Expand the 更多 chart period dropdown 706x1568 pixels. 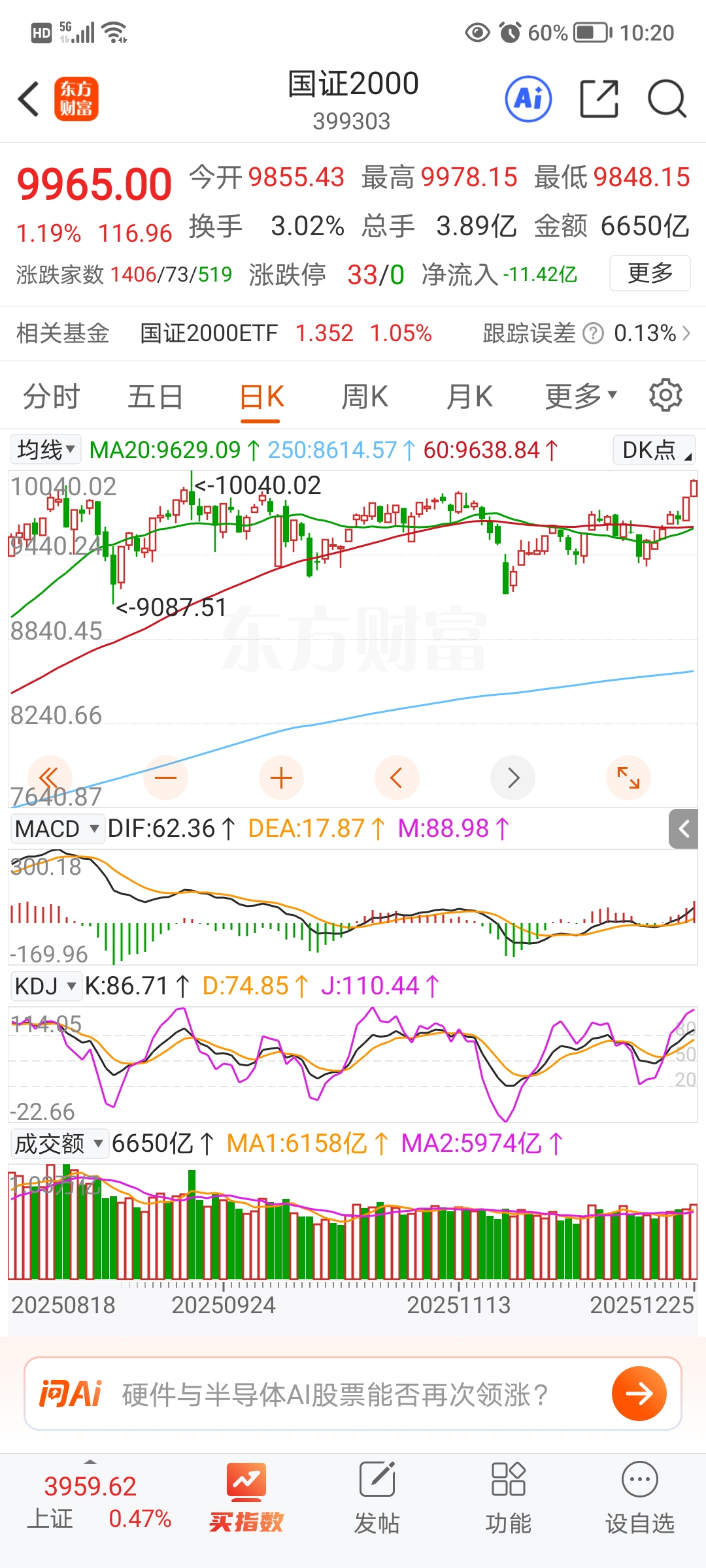[580, 395]
